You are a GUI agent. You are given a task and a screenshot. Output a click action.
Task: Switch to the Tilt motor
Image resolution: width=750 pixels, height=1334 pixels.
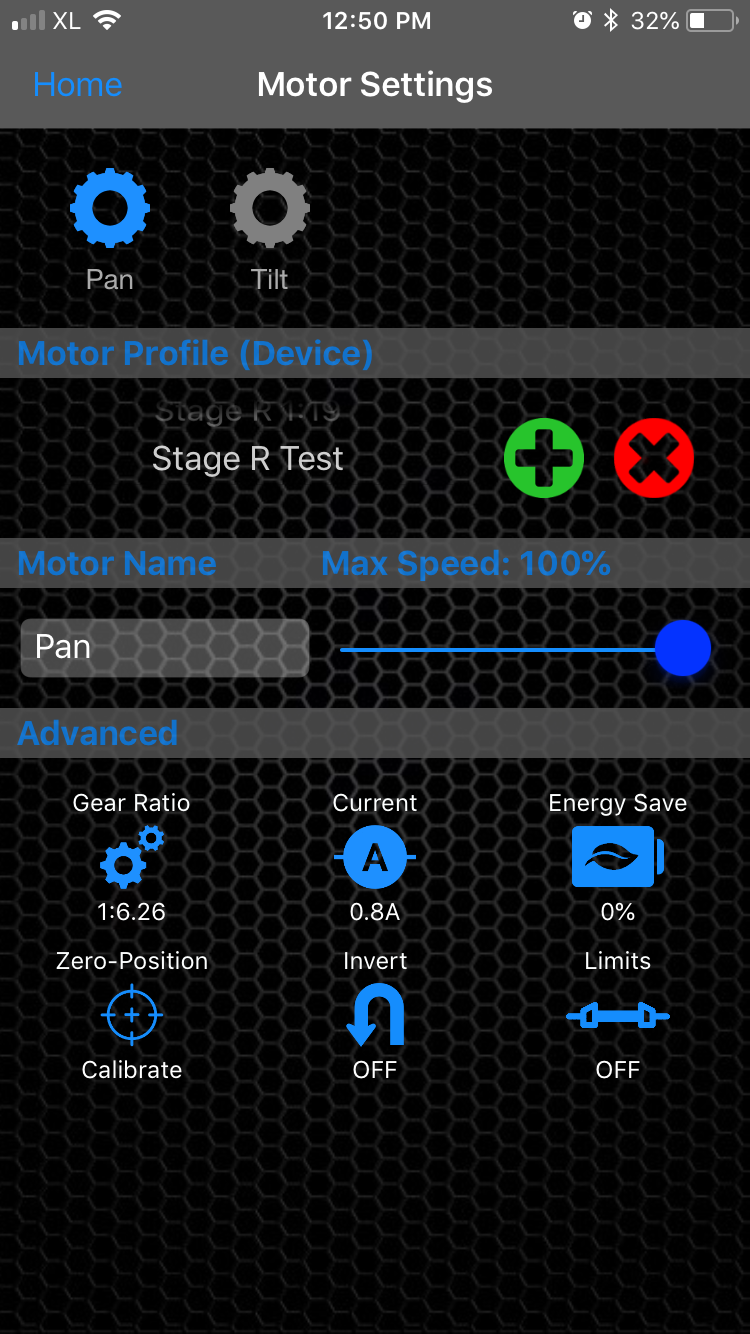click(270, 208)
